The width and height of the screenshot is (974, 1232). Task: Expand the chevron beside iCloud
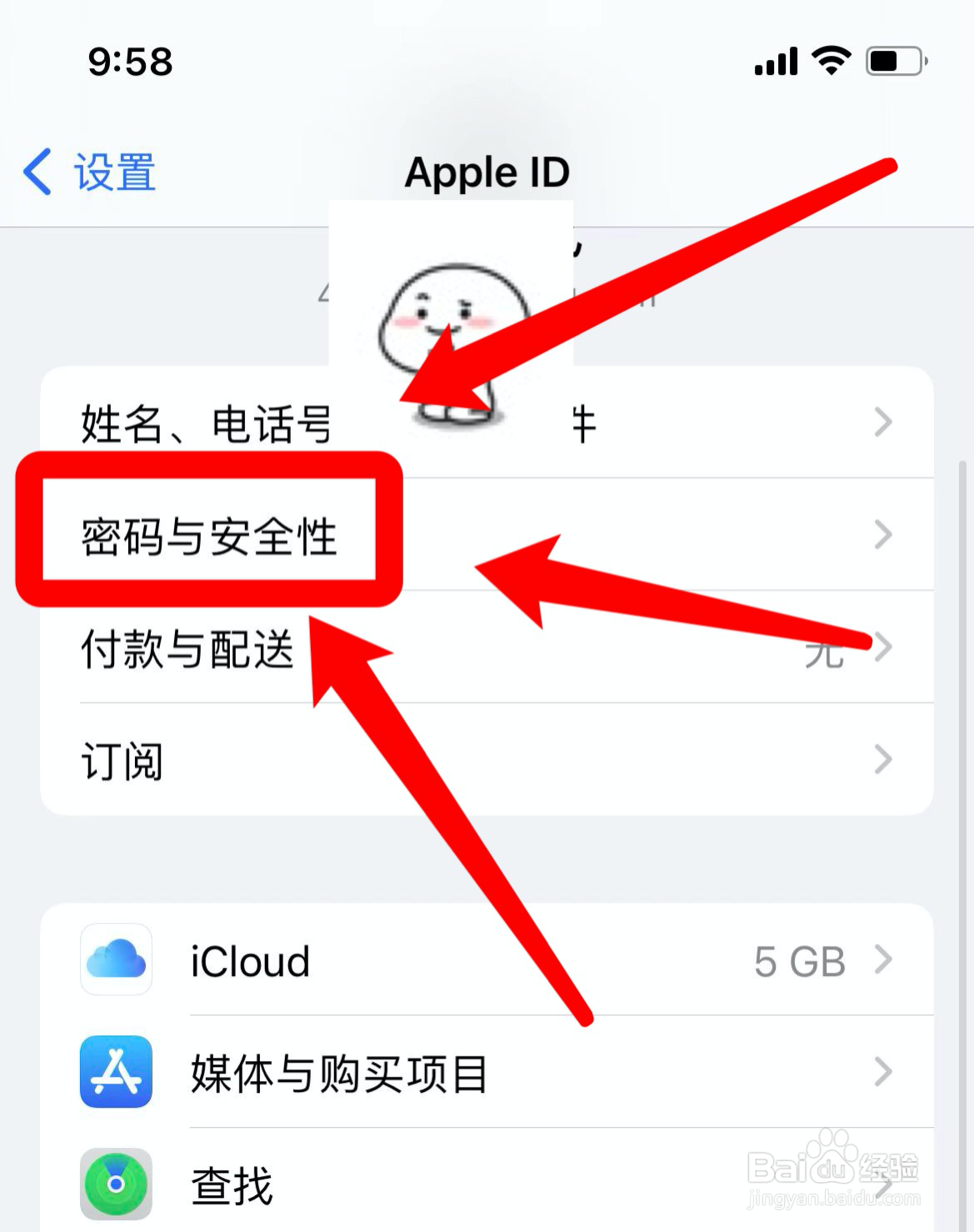[x=882, y=960]
